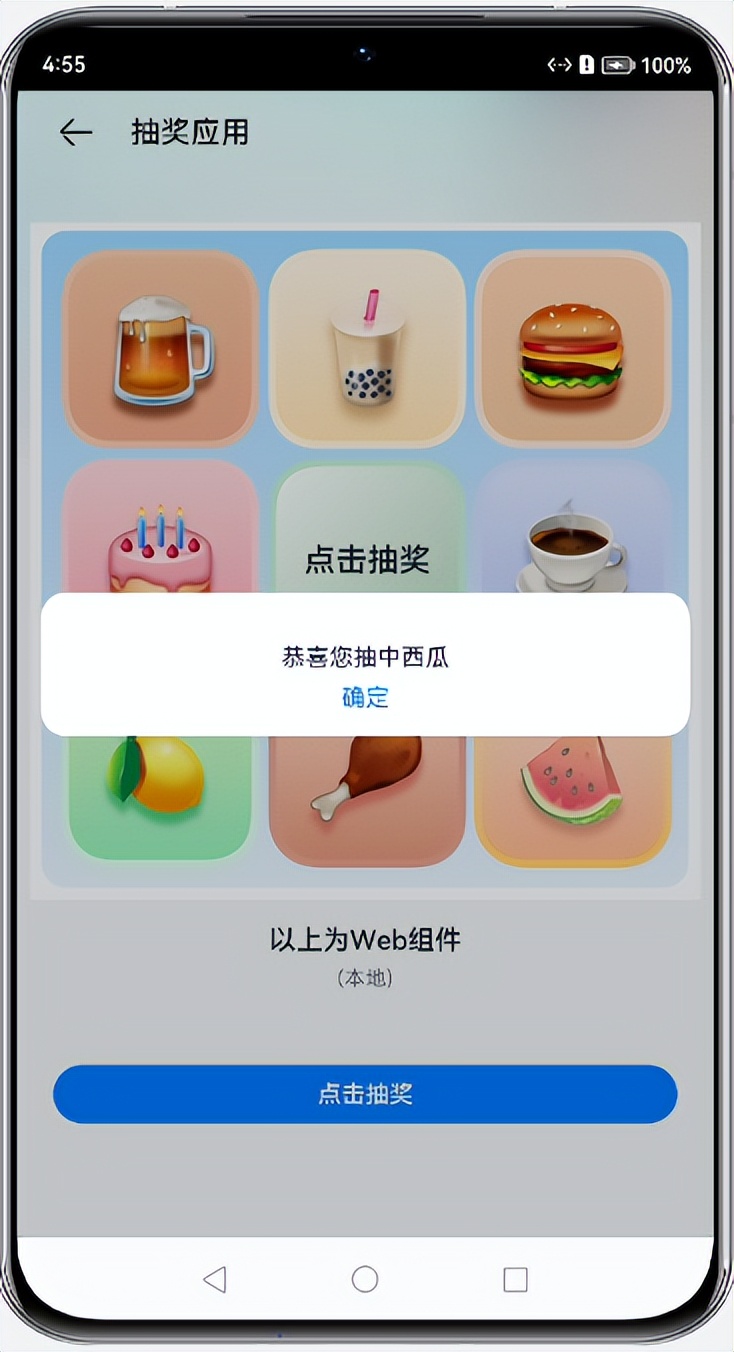Viewport: 734px width, 1352px height.
Task: Tap the battery saver indicator
Action: point(585,63)
